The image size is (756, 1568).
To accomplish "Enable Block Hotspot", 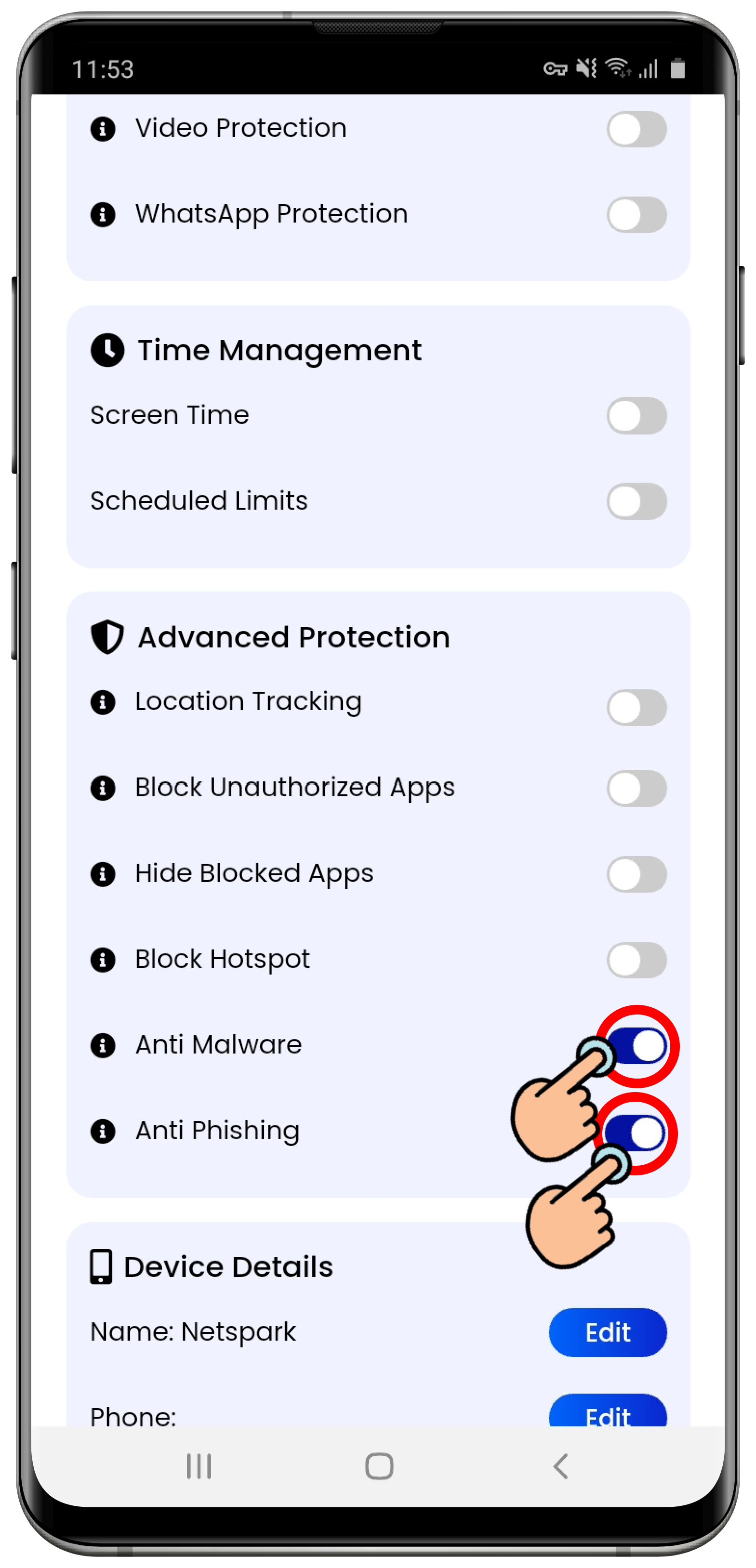I will pos(636,960).
